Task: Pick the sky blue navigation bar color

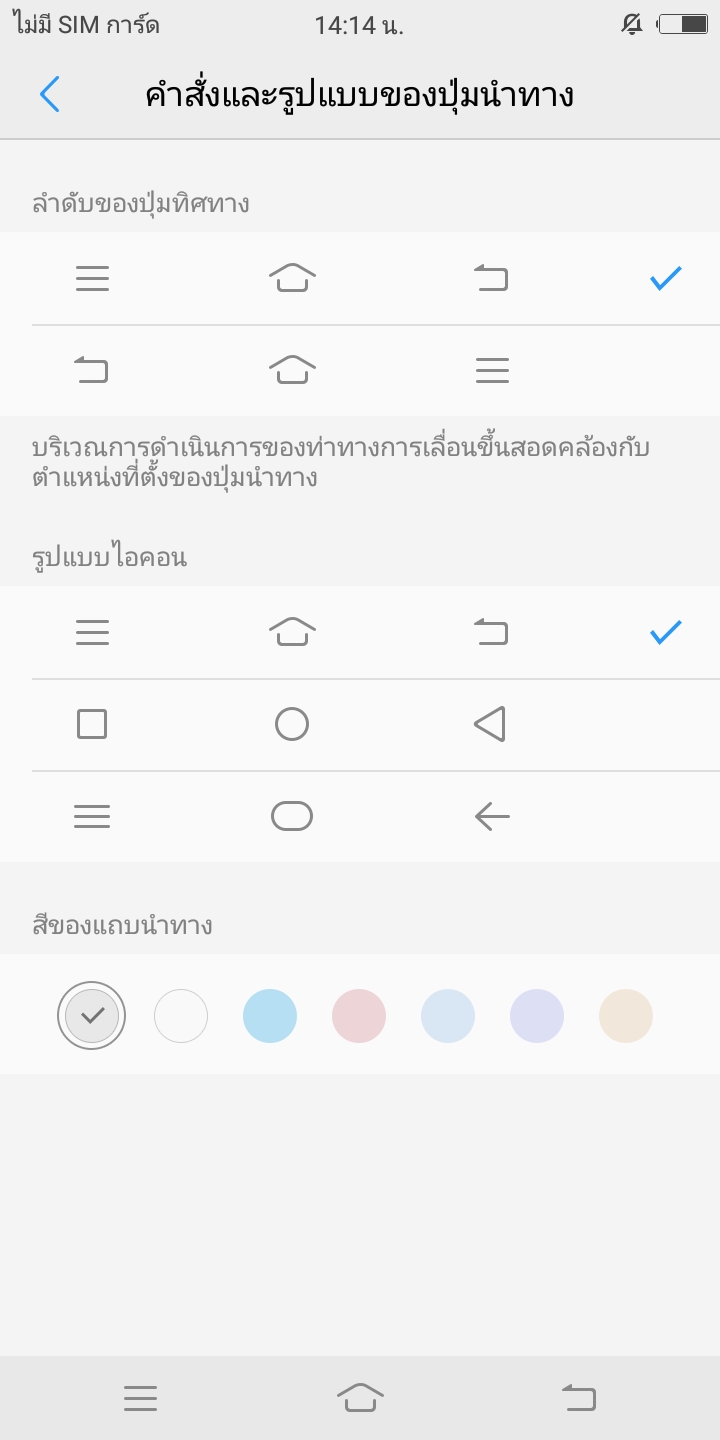Action: tap(270, 1016)
